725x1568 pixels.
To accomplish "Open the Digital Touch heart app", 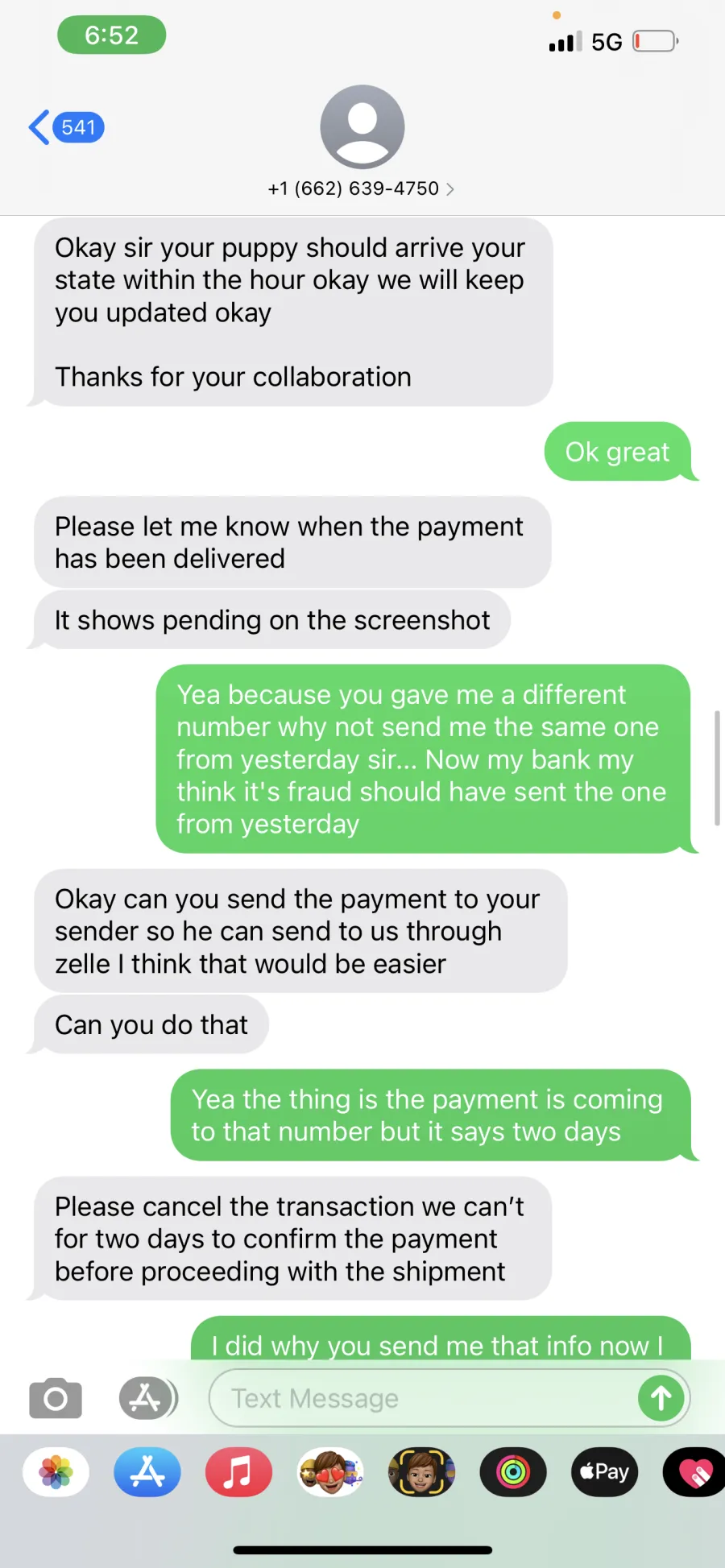I will pyautogui.click(x=694, y=1472).
